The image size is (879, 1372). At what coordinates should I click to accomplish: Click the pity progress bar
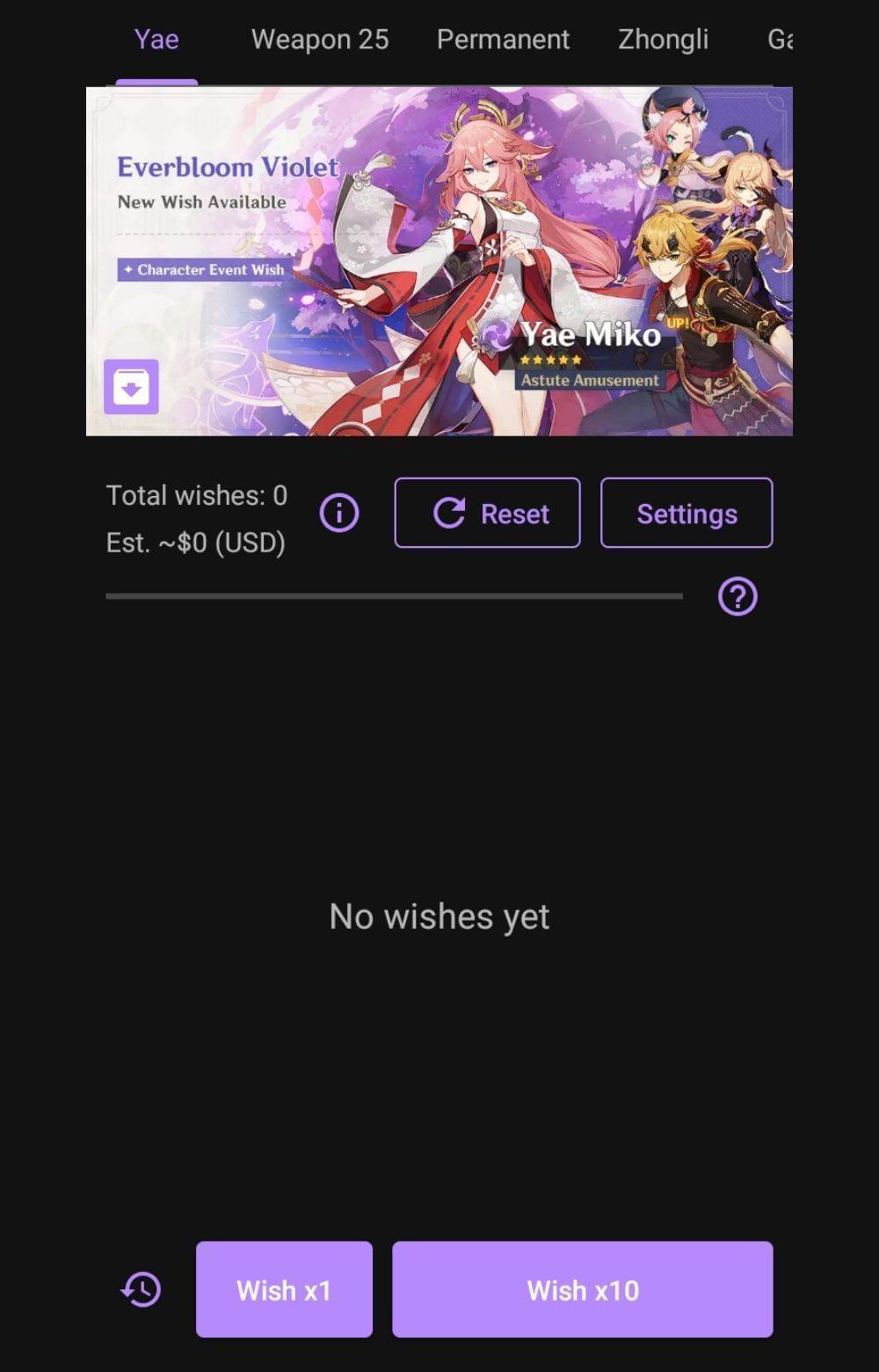point(394,596)
